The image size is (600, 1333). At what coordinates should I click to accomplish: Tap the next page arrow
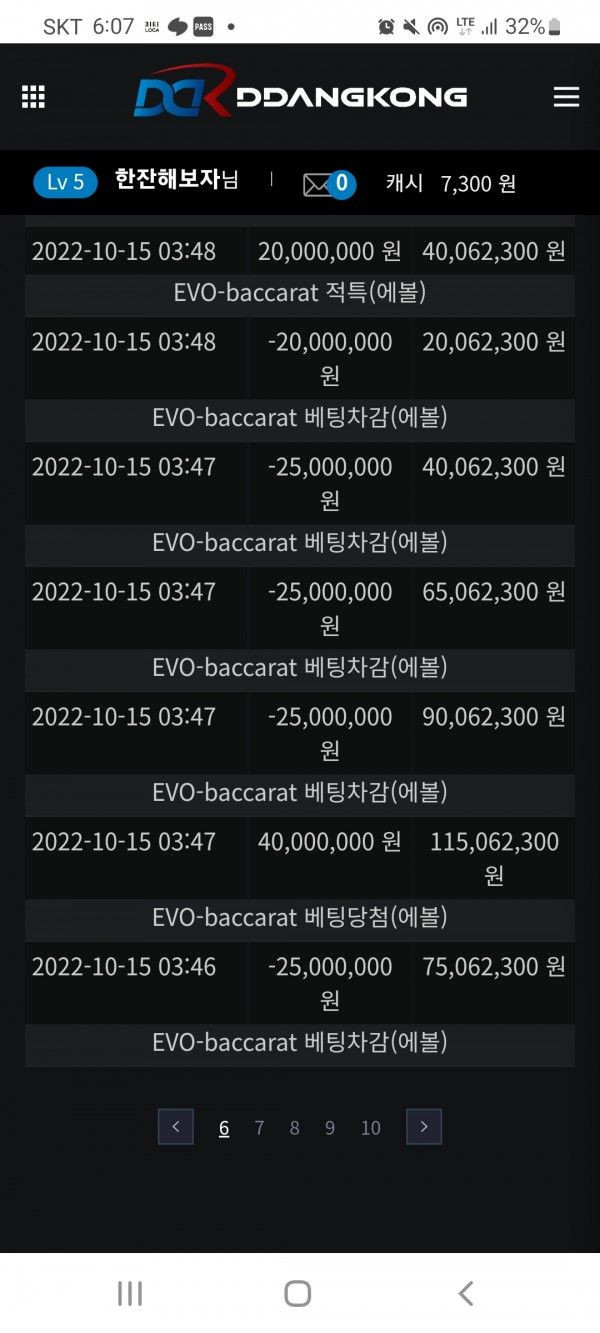[x=423, y=1127]
